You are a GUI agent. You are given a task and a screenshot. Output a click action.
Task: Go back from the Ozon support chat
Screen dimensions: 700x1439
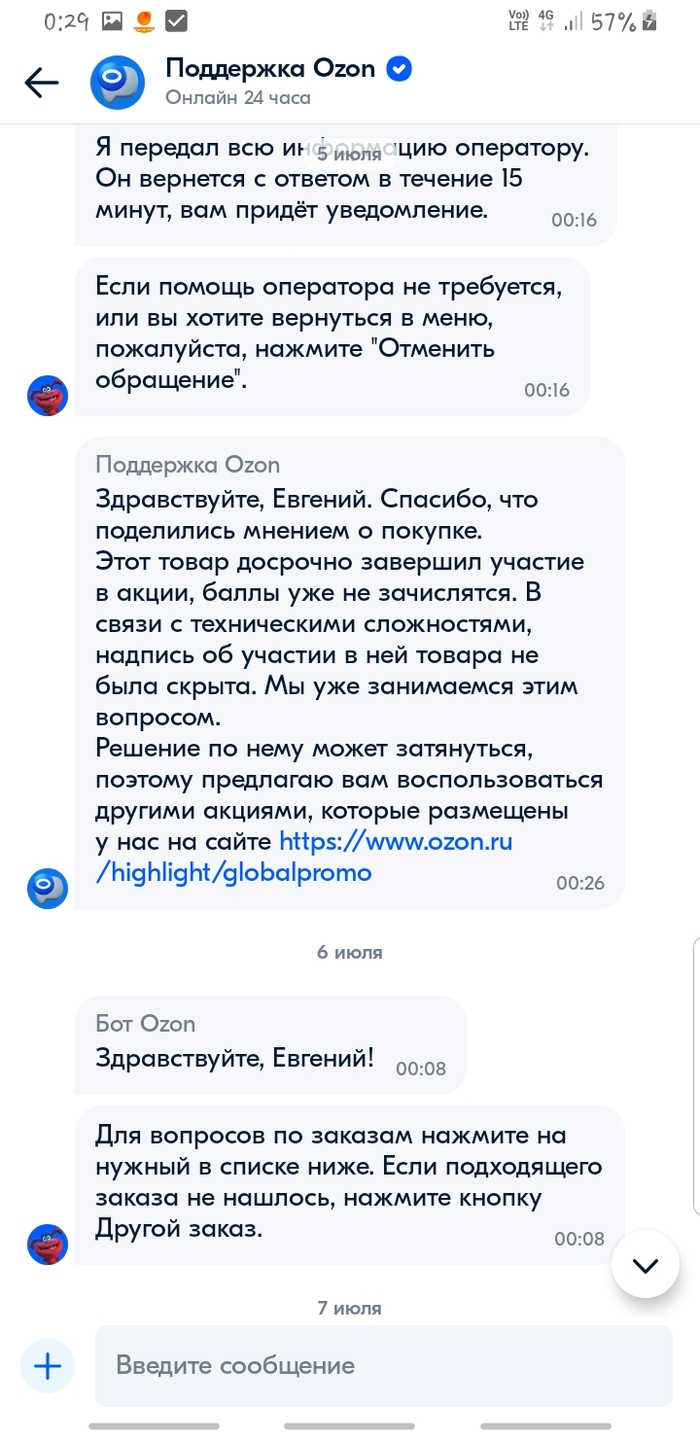[42, 83]
